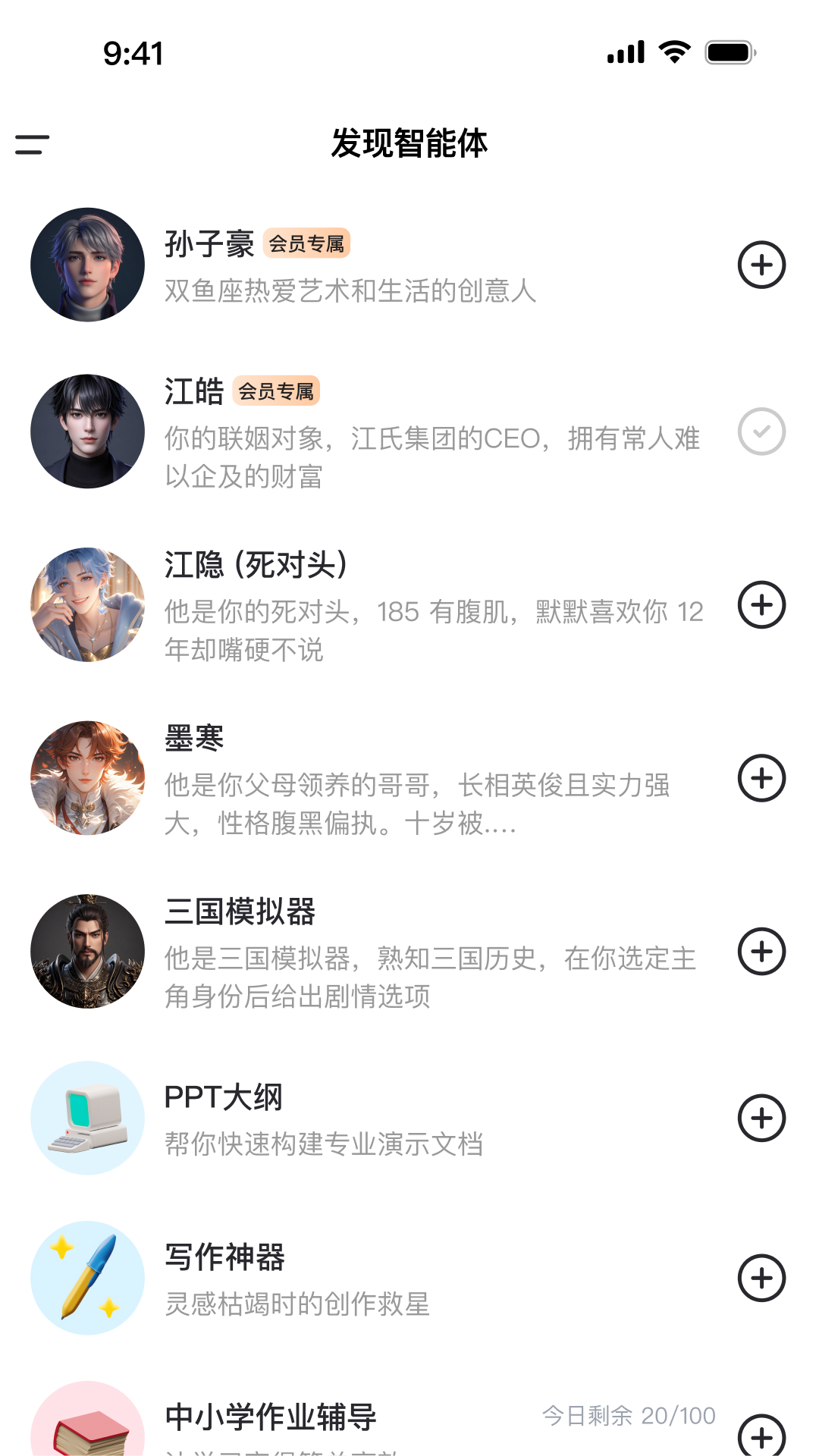Screen dimensions: 819x1456
Task: Add PPT大纲 with the plus button
Action: pyautogui.click(x=761, y=1117)
